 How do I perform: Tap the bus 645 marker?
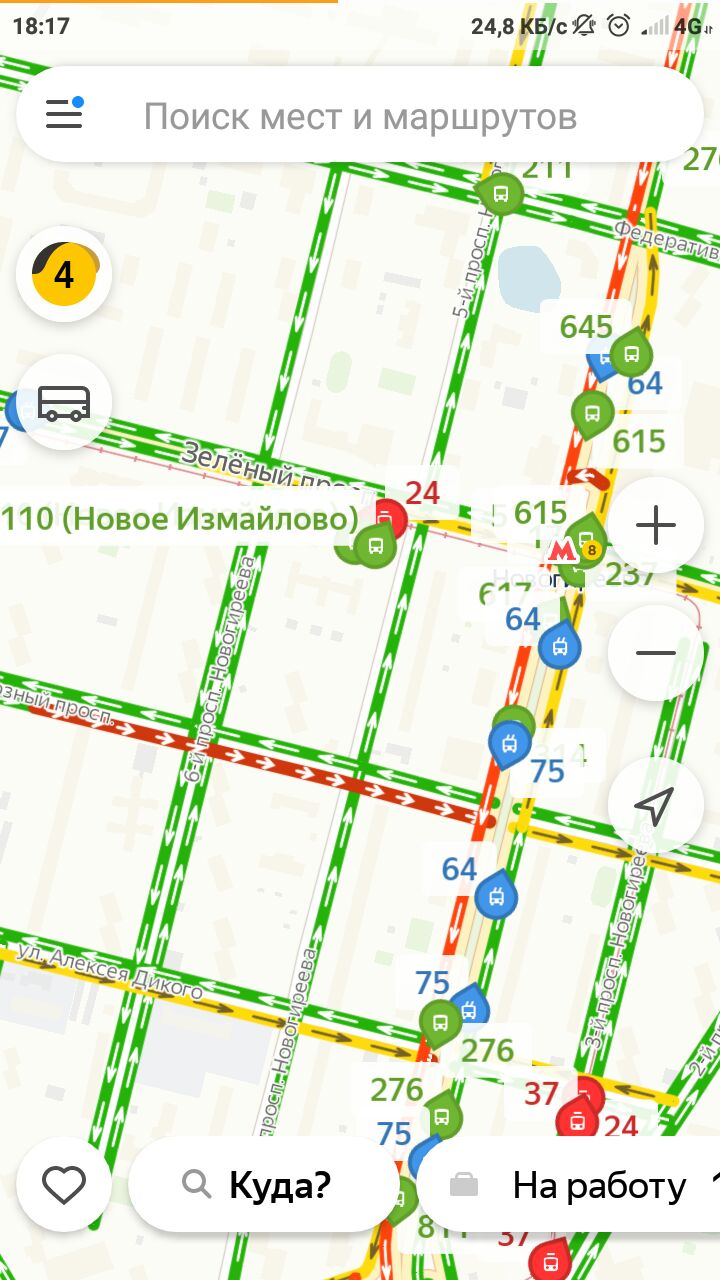[x=631, y=353]
